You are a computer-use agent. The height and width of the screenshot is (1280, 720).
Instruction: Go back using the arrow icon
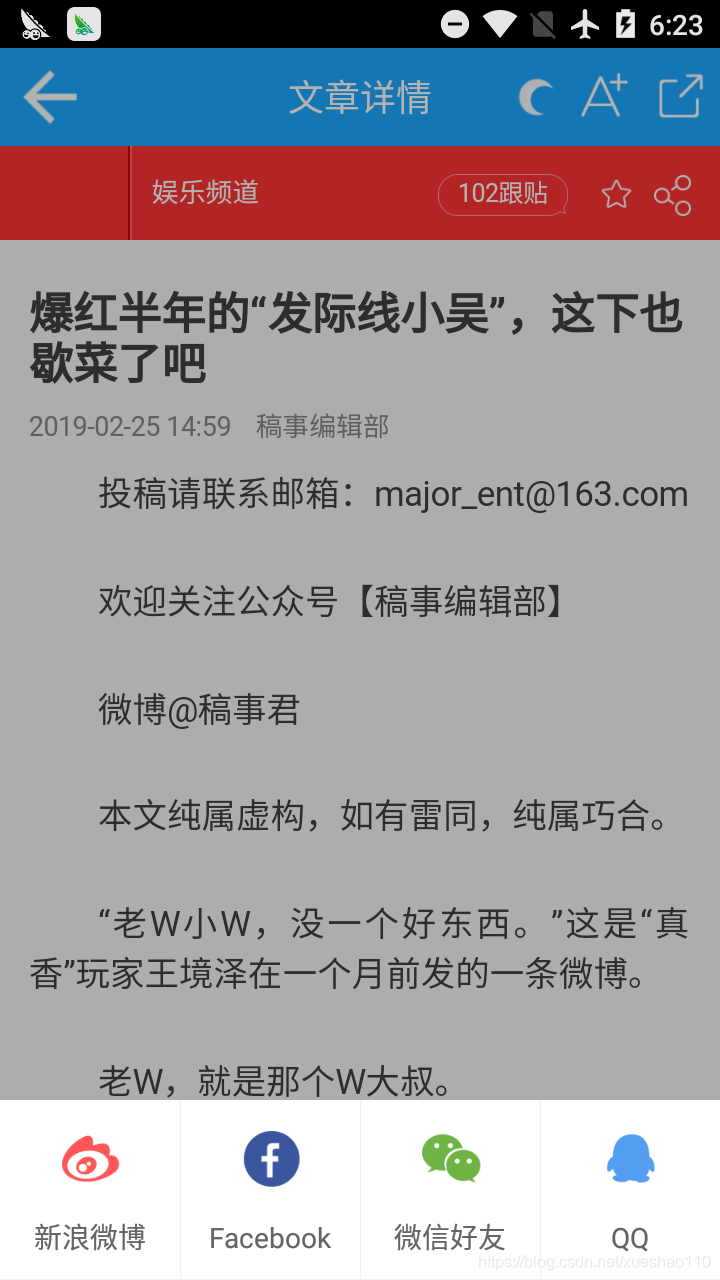50,97
